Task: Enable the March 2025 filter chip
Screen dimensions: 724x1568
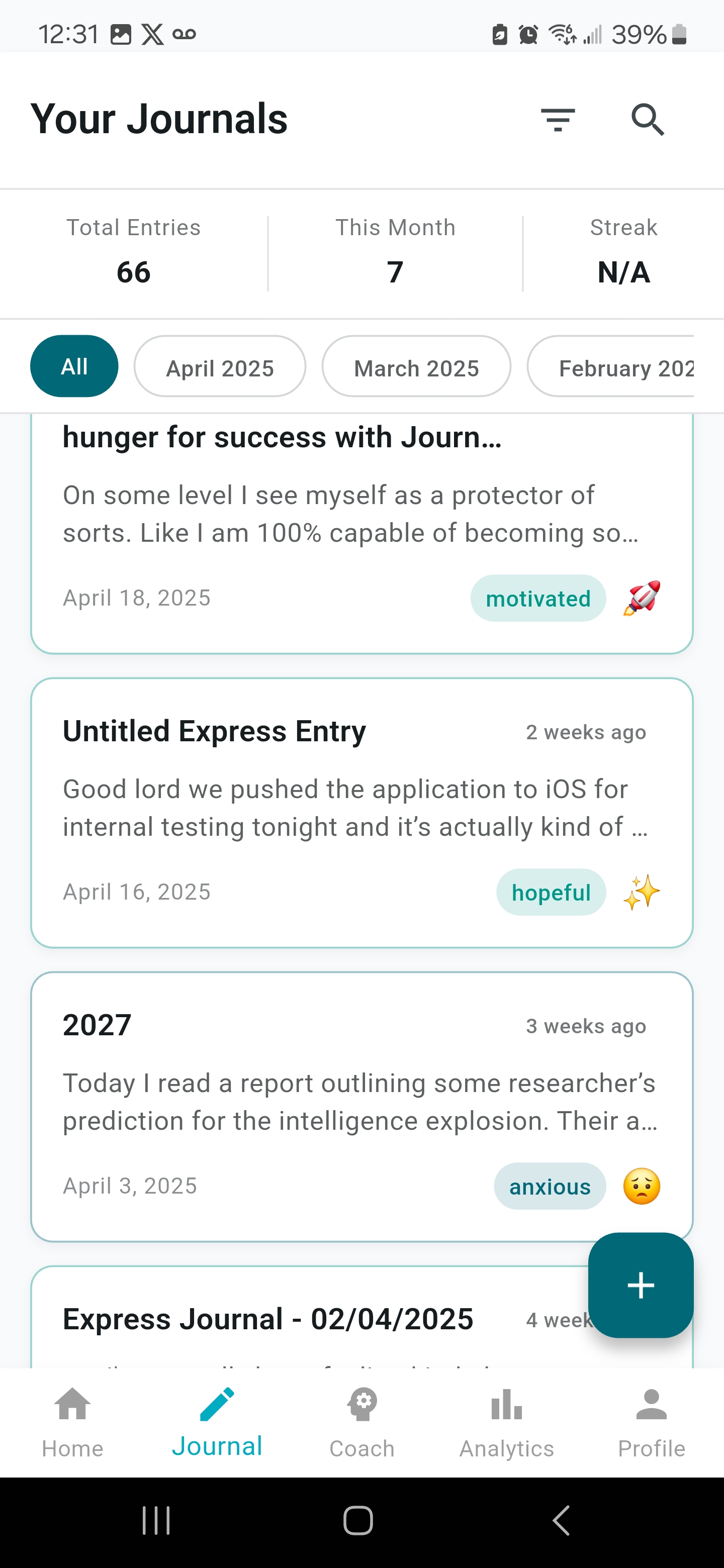Action: point(416,367)
